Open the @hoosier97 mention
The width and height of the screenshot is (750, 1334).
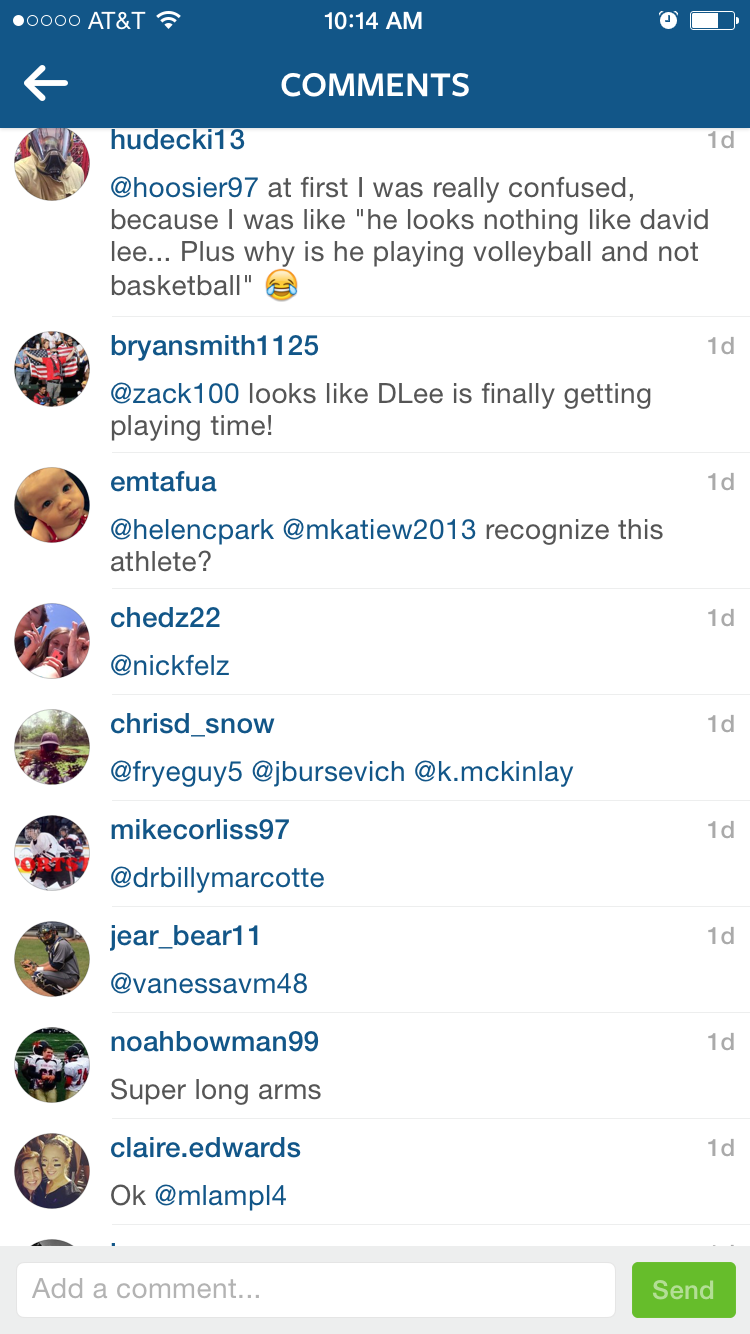point(184,187)
